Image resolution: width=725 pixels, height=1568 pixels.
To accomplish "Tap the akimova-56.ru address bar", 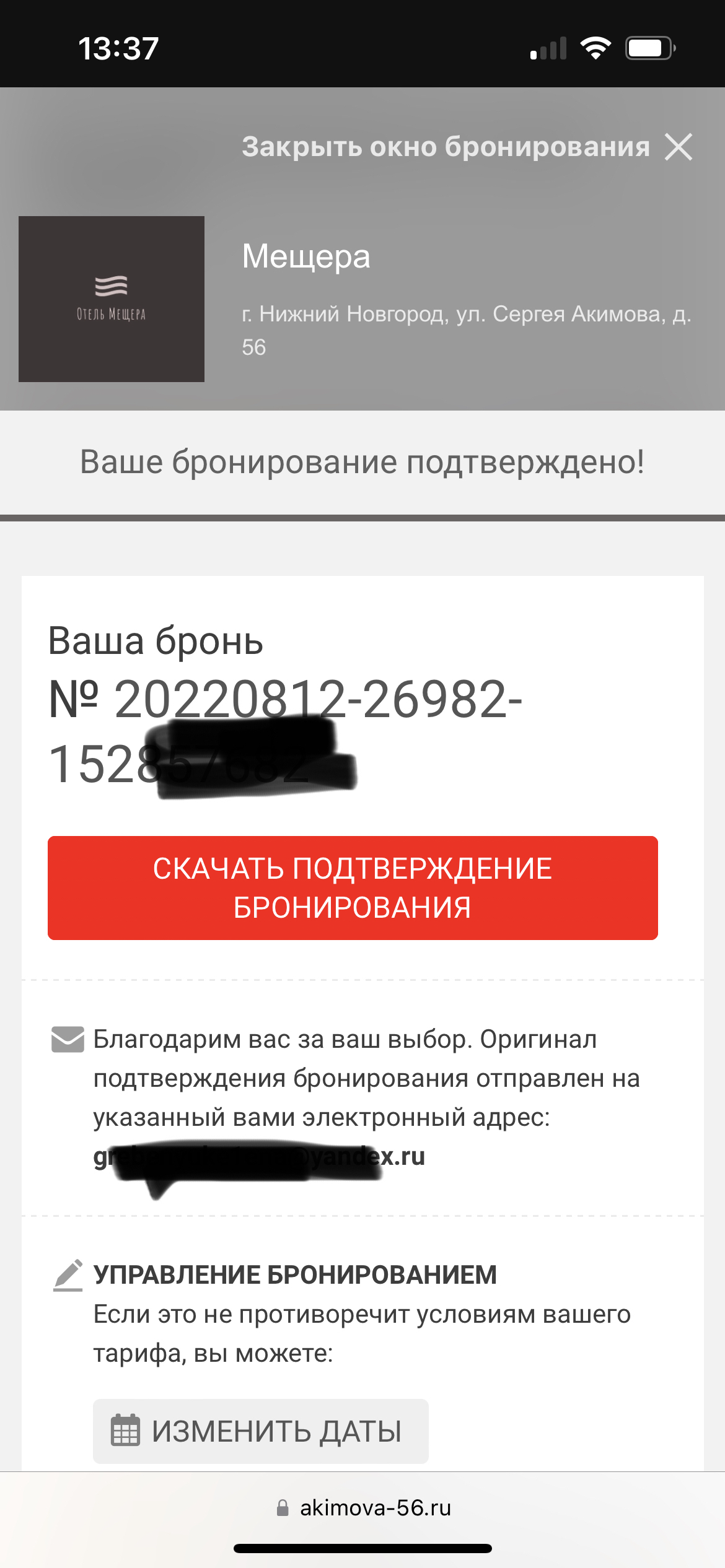I will tap(363, 1508).
